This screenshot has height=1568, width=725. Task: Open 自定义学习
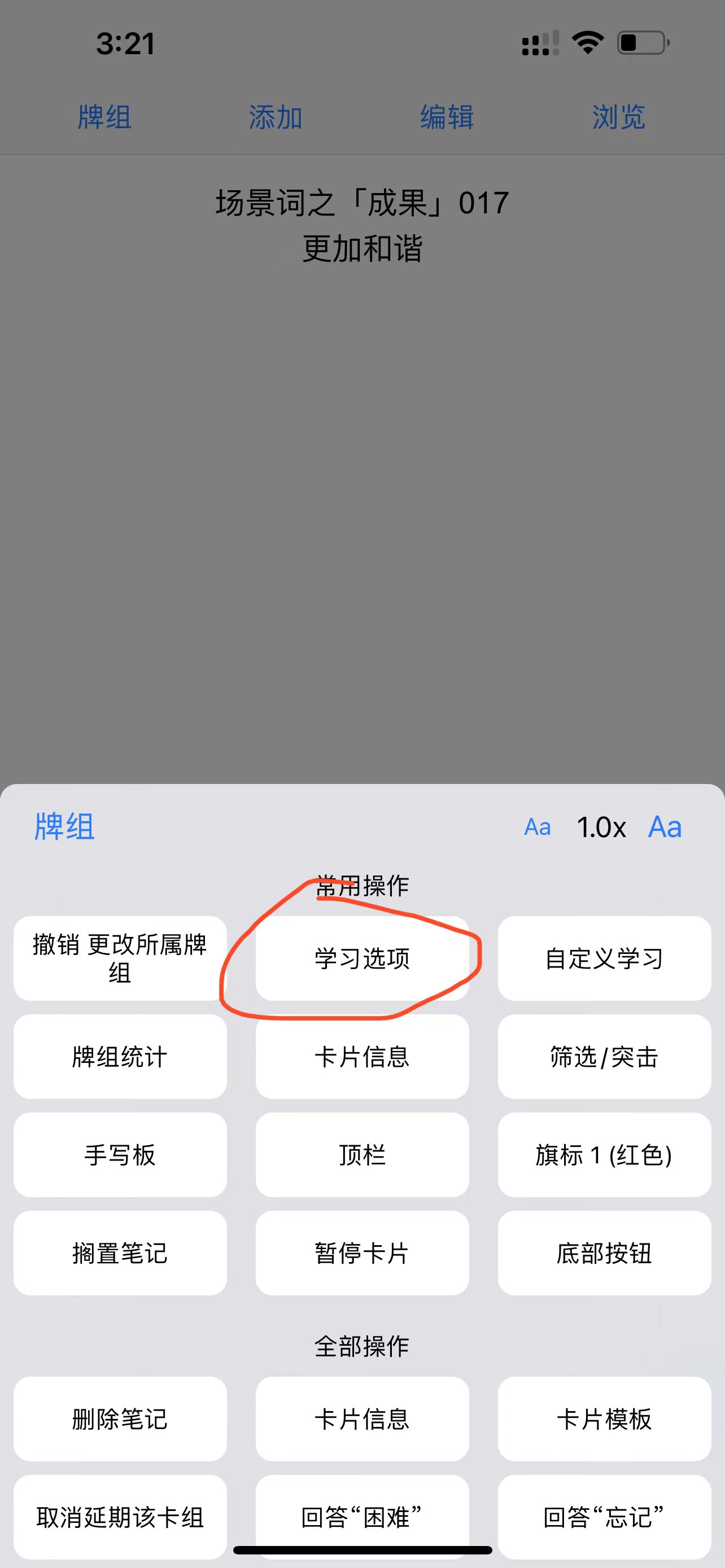point(605,958)
